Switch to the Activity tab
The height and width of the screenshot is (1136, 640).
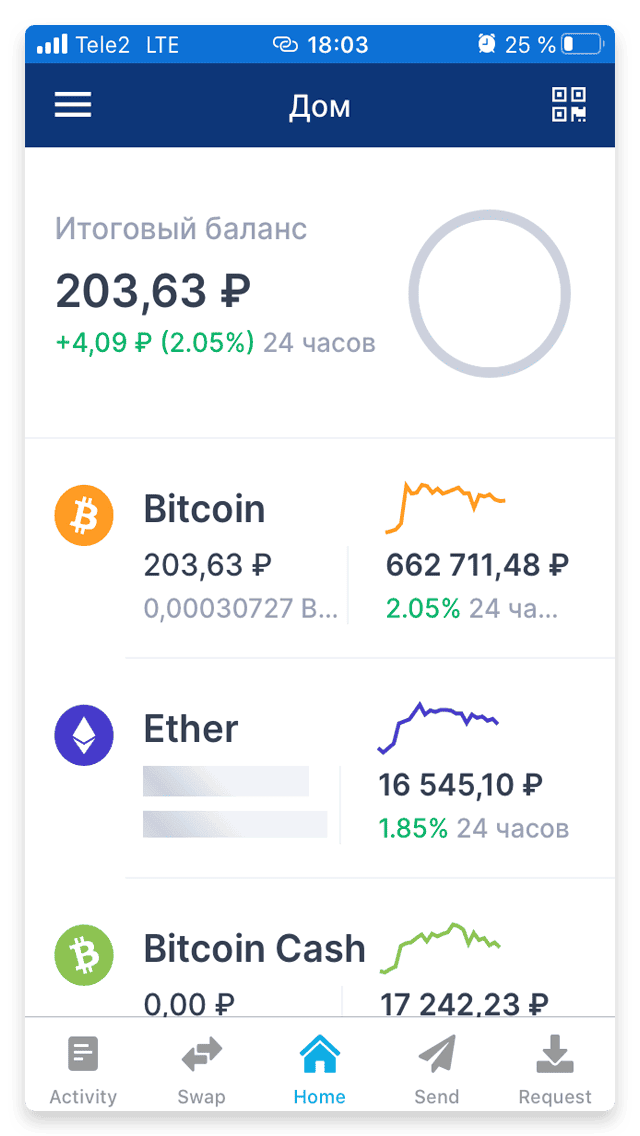tap(83, 1070)
